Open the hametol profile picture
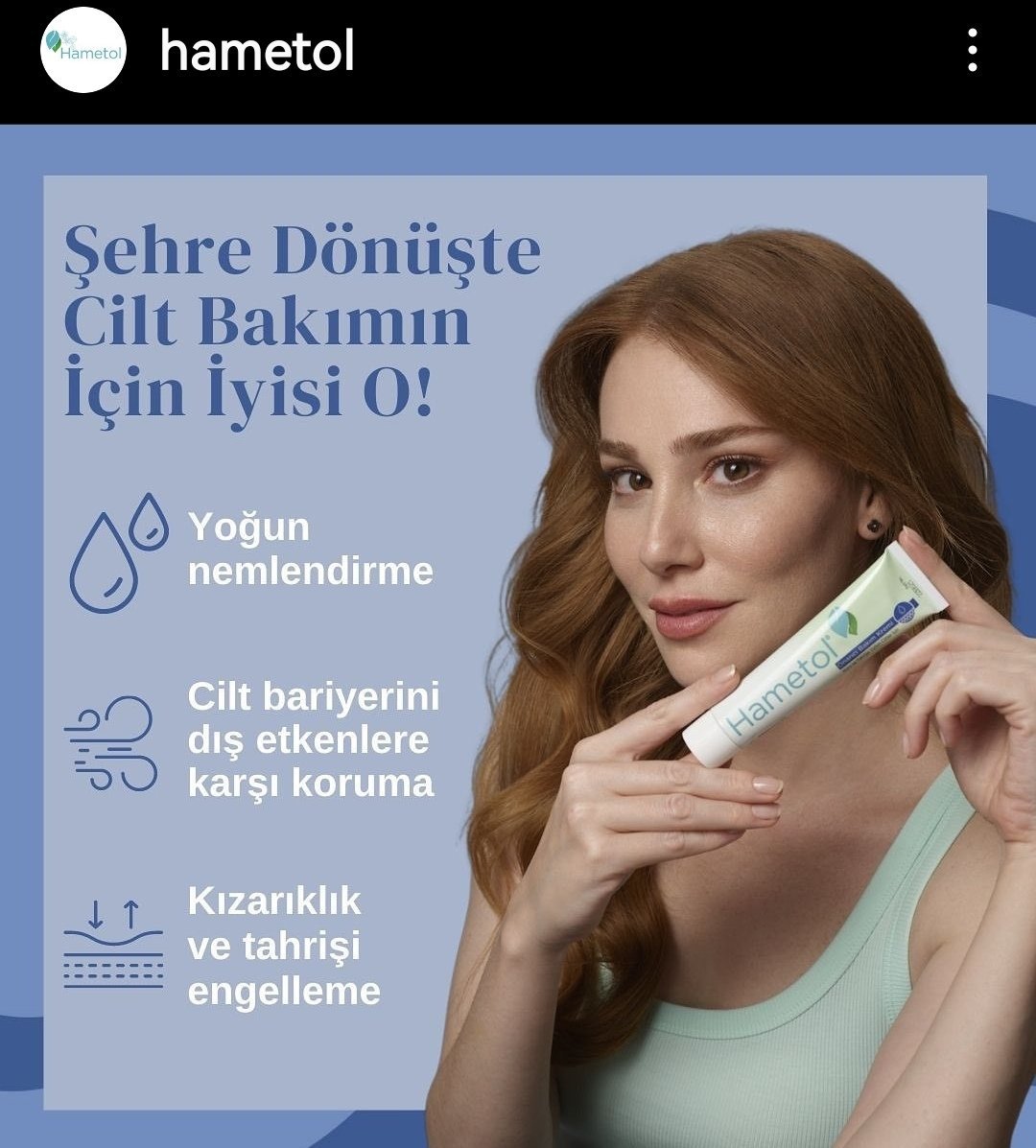This screenshot has width=1036, height=1148. (x=83, y=51)
